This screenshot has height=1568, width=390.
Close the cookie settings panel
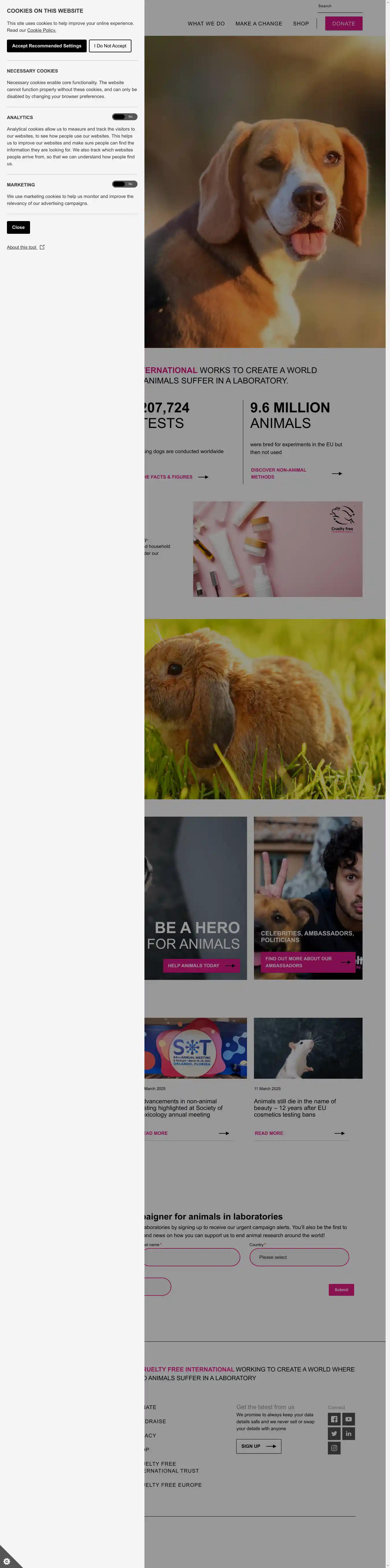18,227
